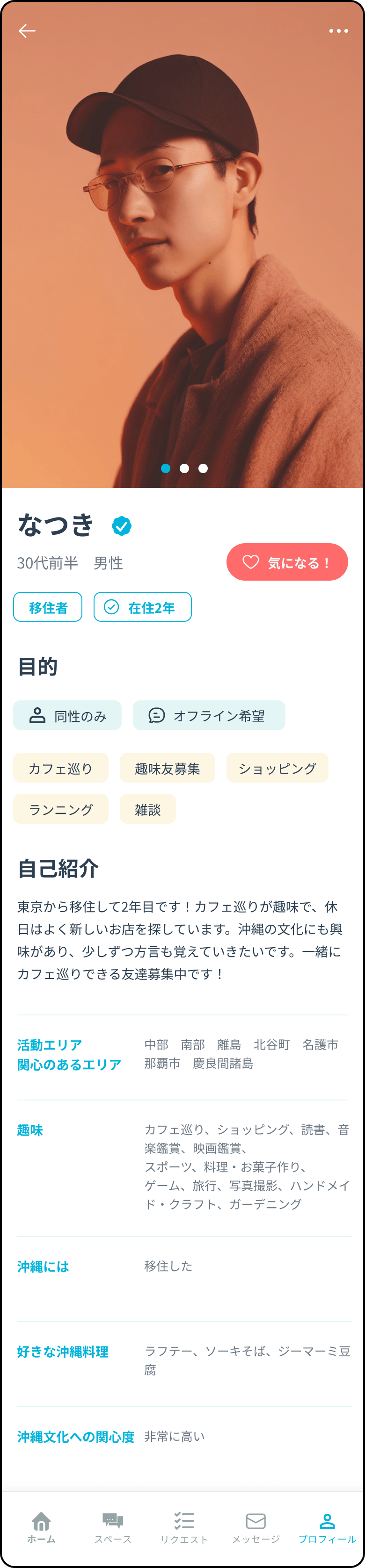Go back using the arrow icon
This screenshot has width=365, height=1568.
pyautogui.click(x=27, y=30)
